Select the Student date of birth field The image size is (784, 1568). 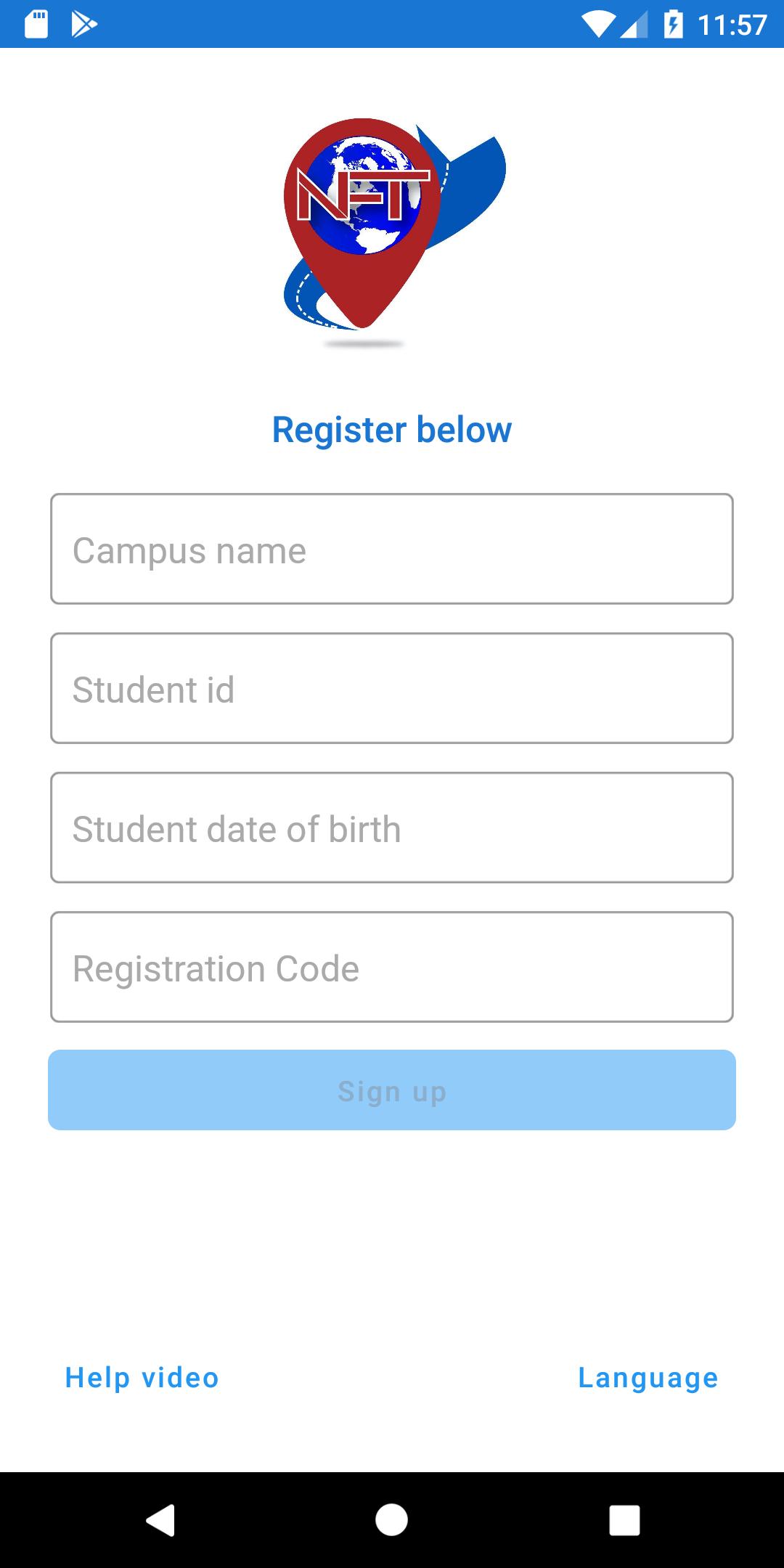(x=392, y=828)
